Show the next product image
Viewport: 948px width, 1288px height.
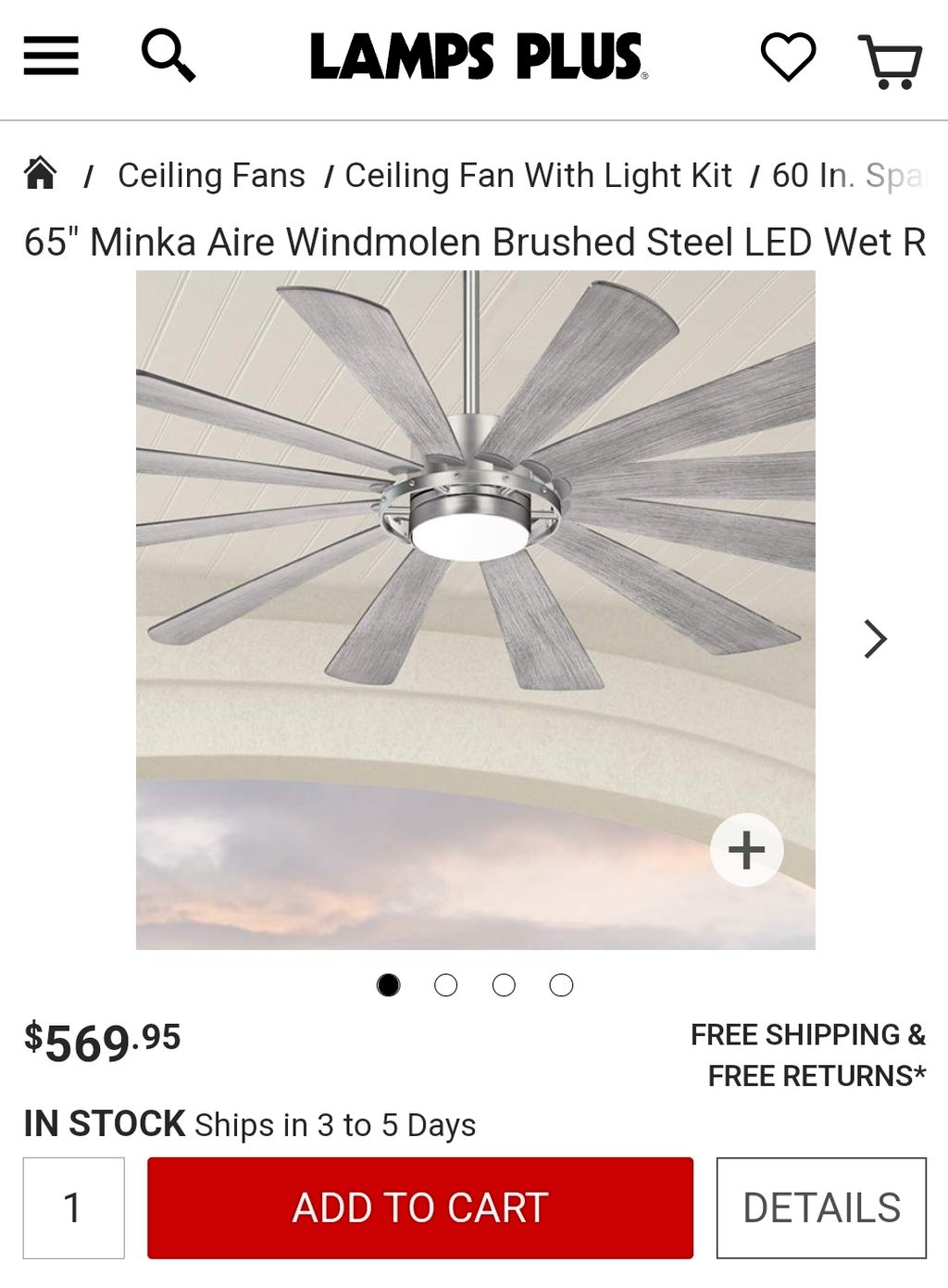pos(875,639)
